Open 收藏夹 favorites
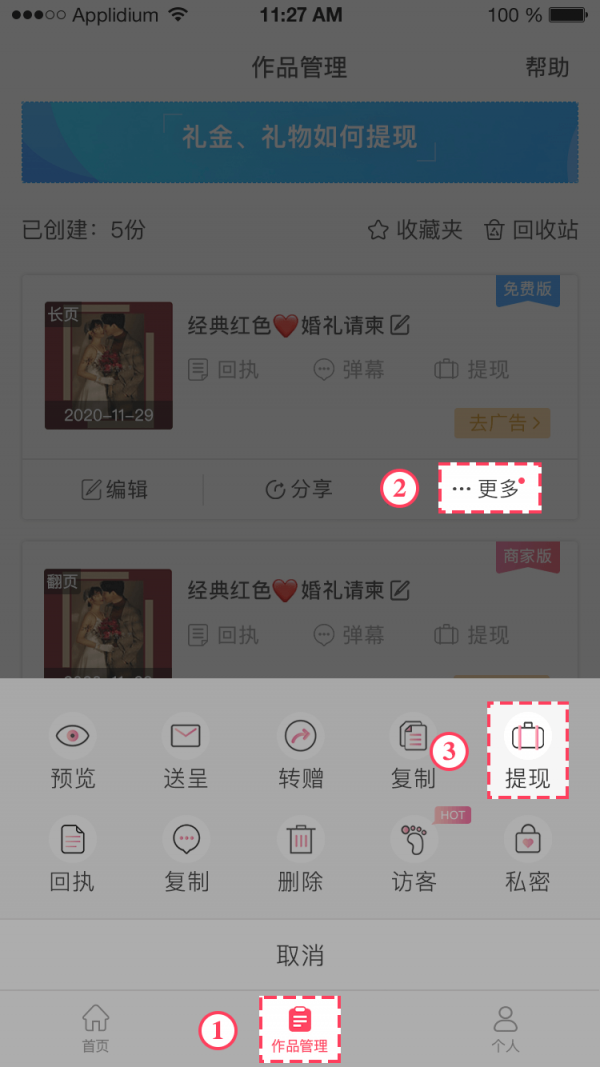This screenshot has width=600, height=1067. coord(415,230)
